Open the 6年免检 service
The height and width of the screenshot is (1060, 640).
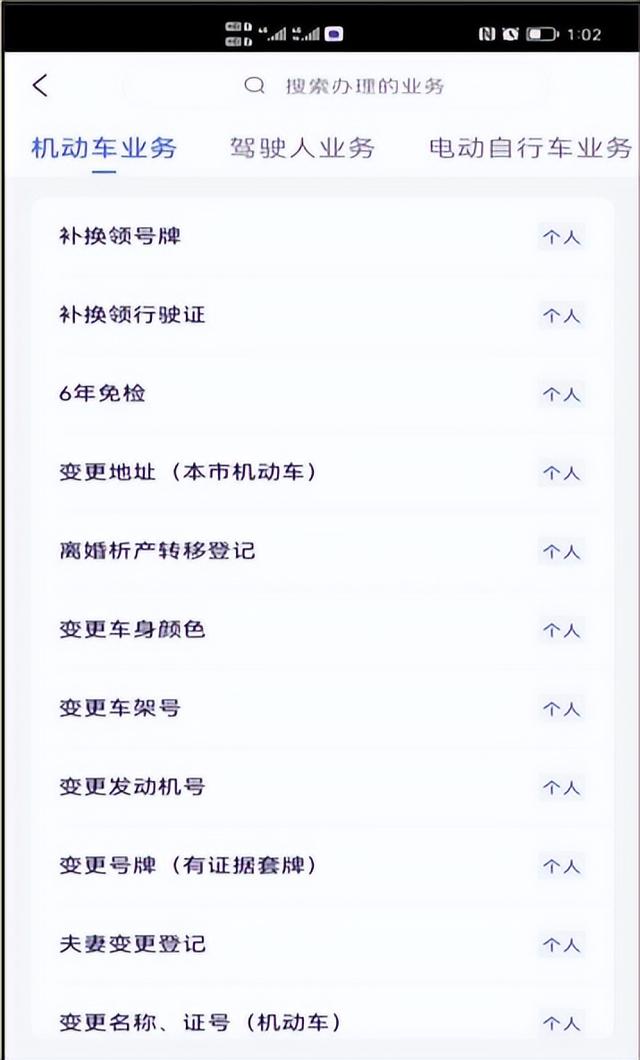point(322,393)
